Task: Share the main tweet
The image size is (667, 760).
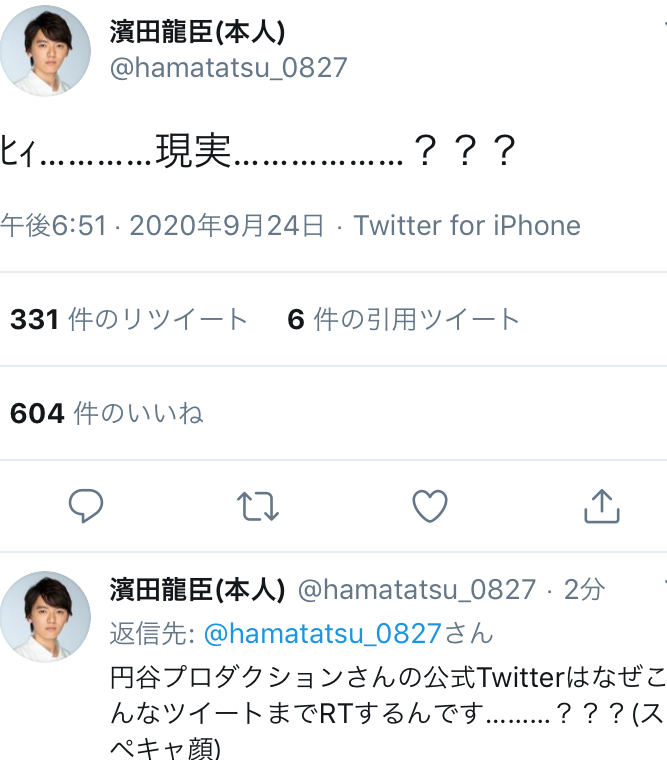Action: [x=601, y=507]
